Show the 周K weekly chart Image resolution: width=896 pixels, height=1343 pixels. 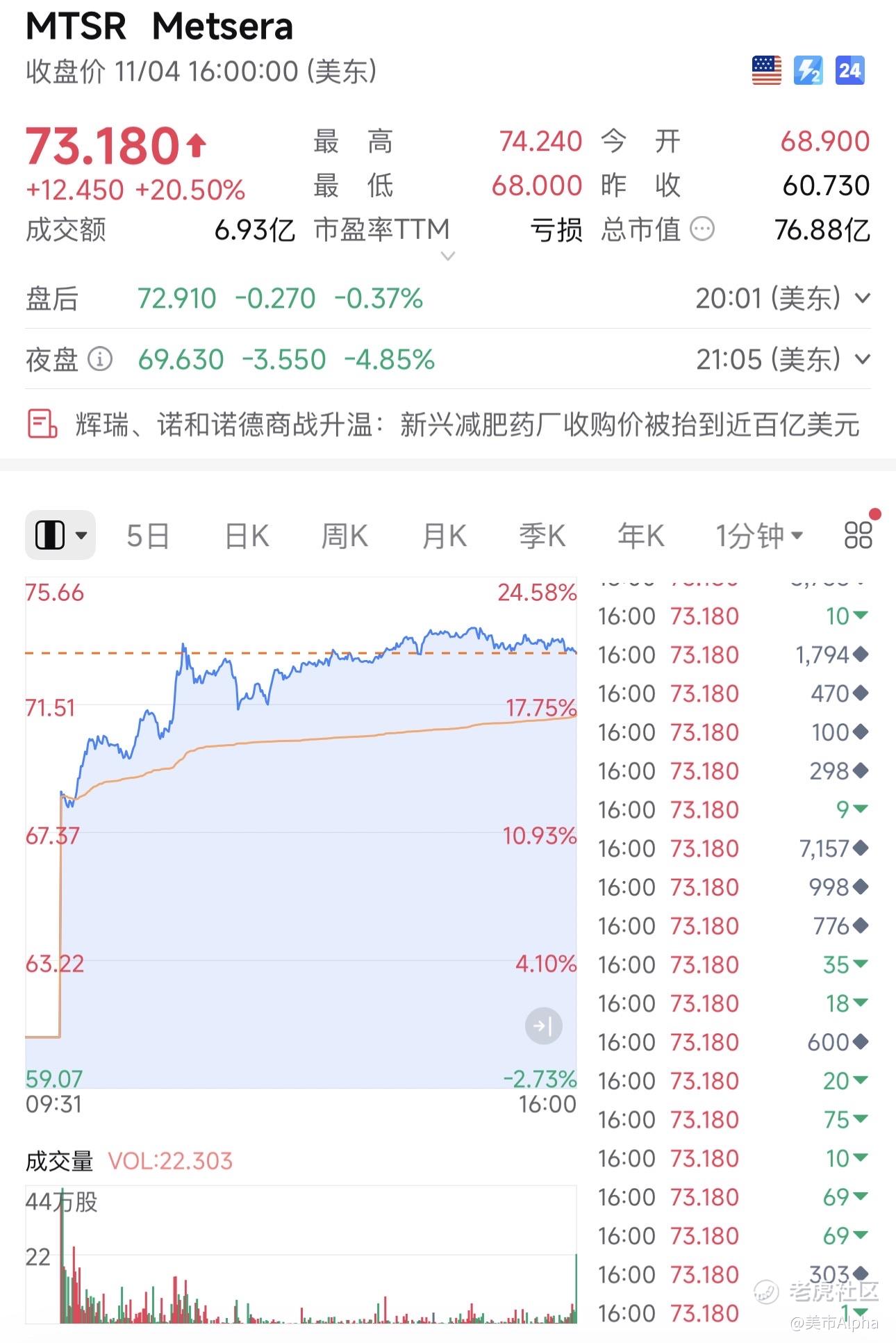[x=345, y=536]
